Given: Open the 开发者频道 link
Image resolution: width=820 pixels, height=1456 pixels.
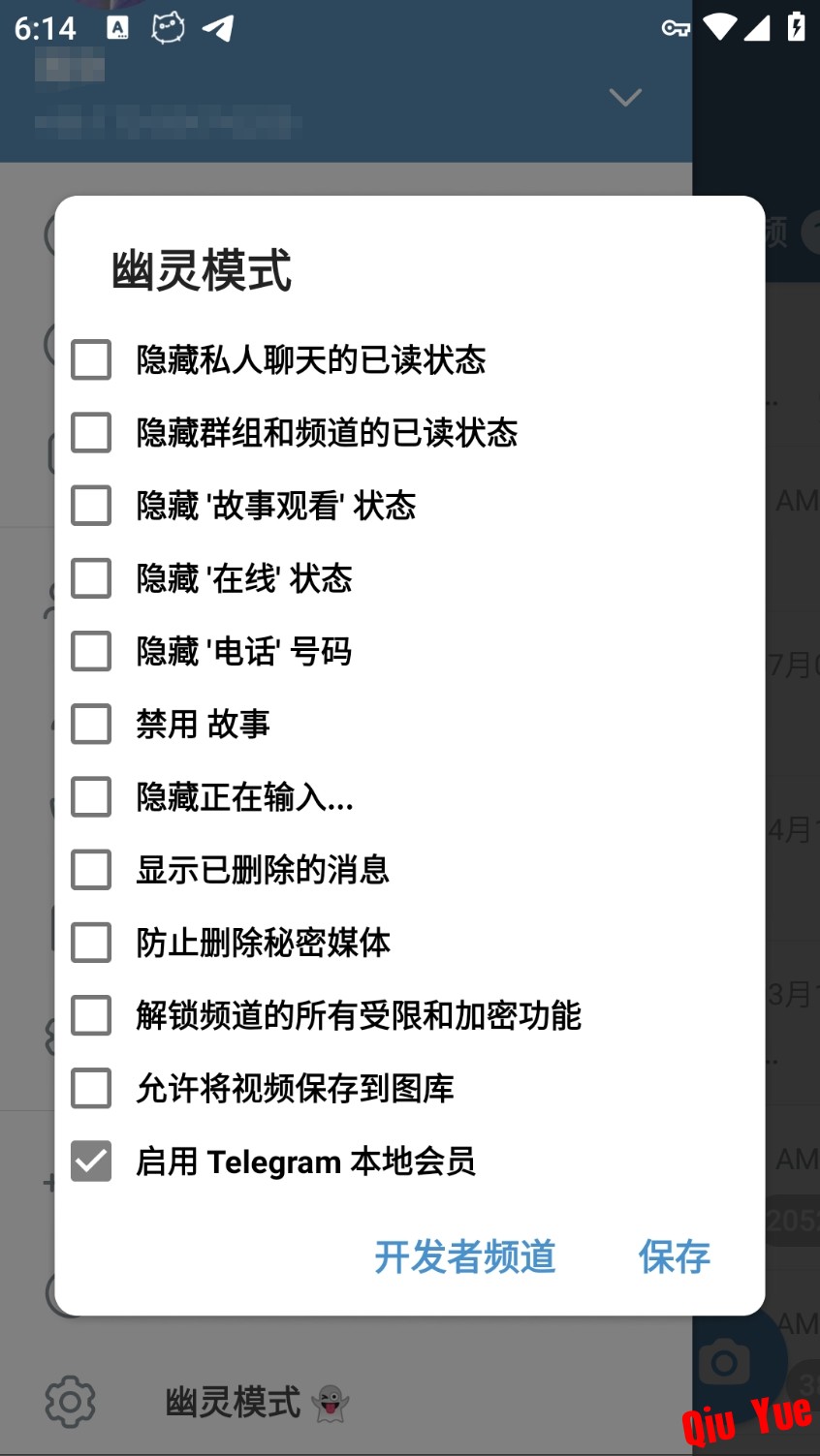Looking at the screenshot, I should 465,1256.
